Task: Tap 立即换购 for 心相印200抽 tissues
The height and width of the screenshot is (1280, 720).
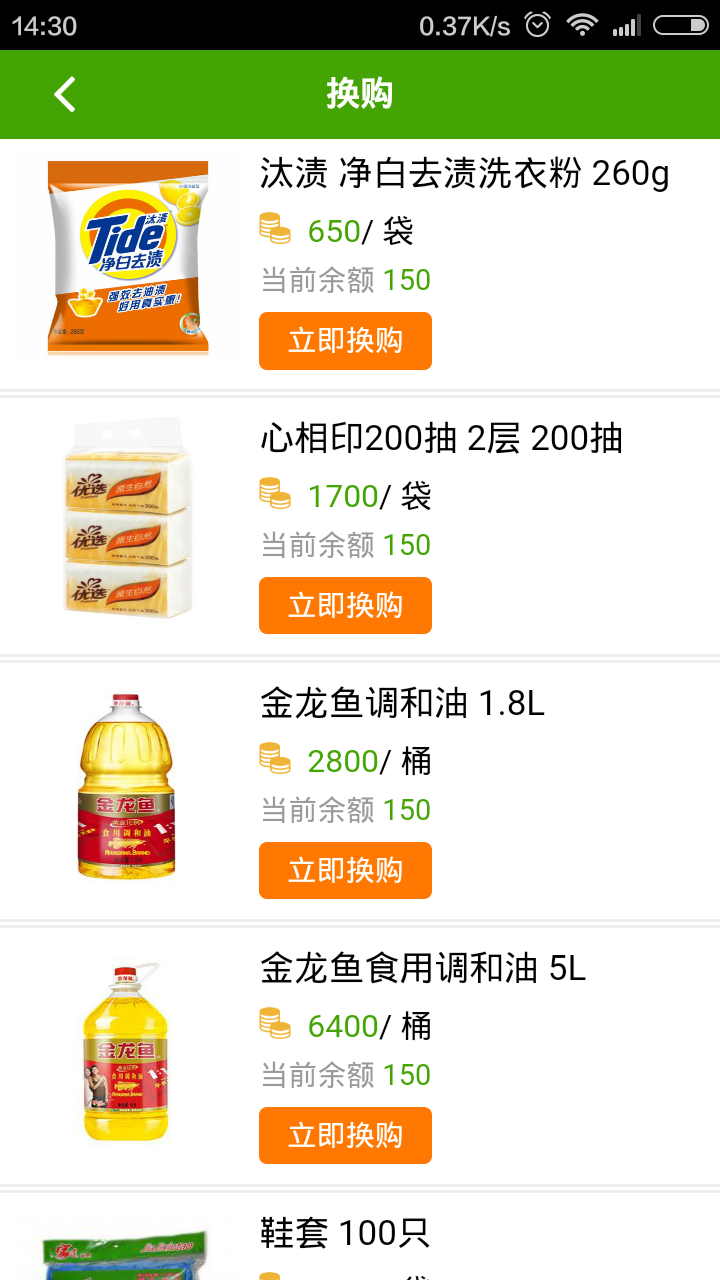Action: click(x=345, y=605)
